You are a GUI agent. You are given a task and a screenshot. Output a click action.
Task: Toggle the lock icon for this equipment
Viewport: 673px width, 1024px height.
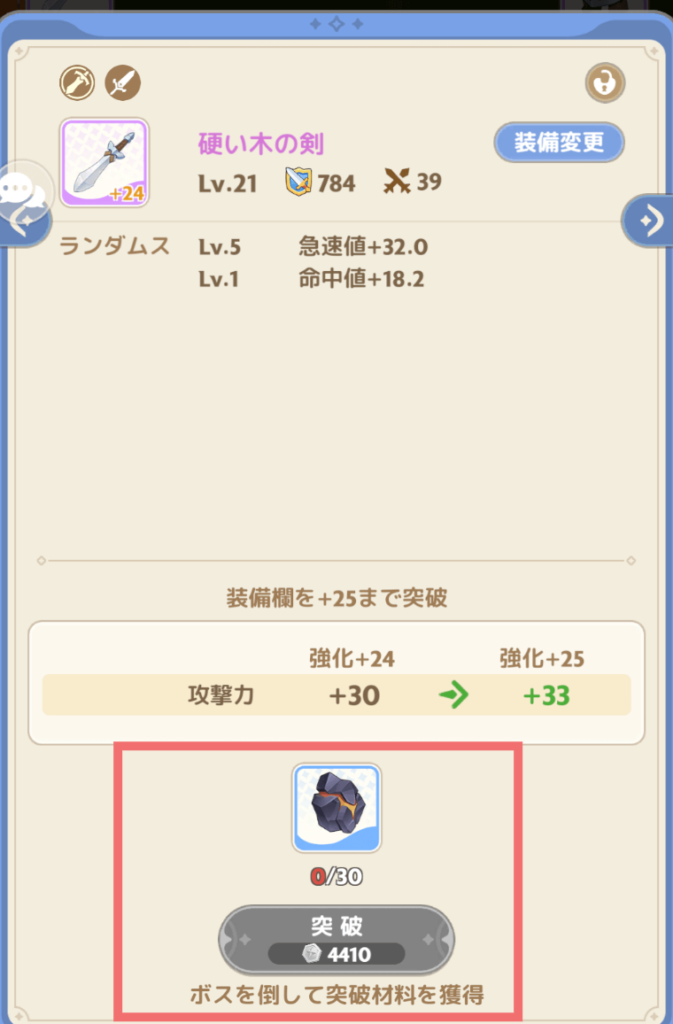coord(603,84)
